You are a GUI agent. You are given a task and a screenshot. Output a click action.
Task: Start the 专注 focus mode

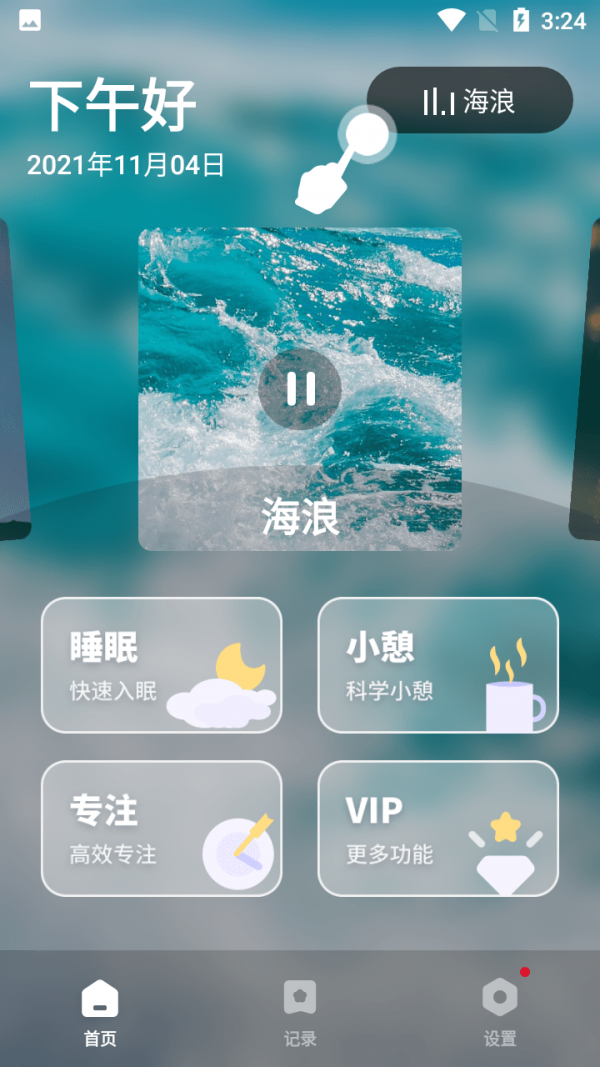click(161, 828)
